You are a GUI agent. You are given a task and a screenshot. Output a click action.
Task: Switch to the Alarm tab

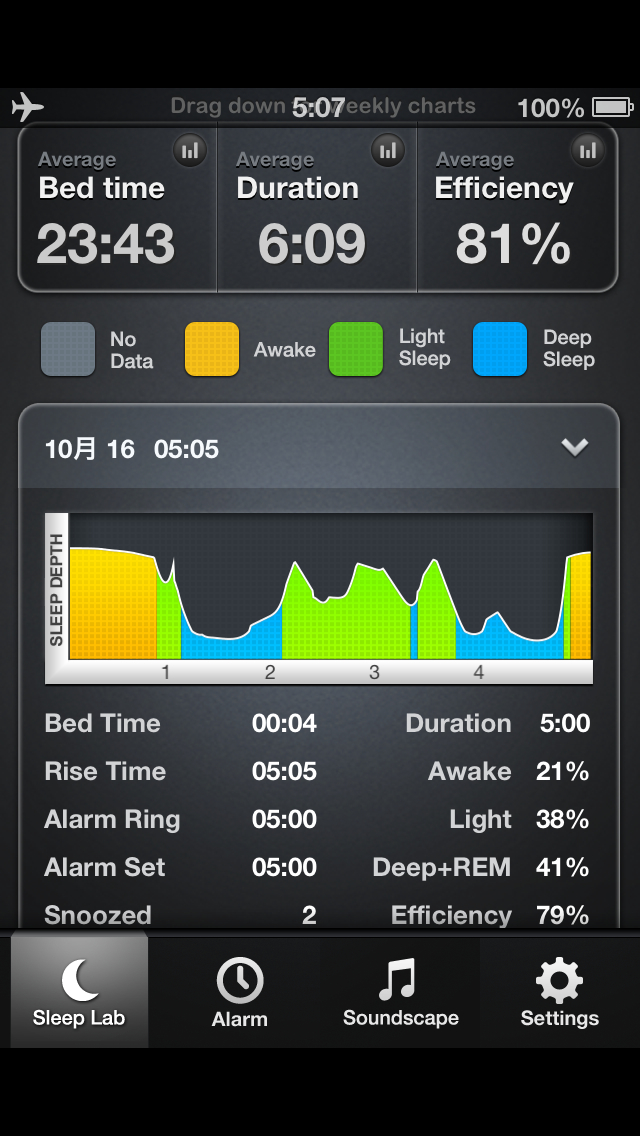(x=240, y=990)
